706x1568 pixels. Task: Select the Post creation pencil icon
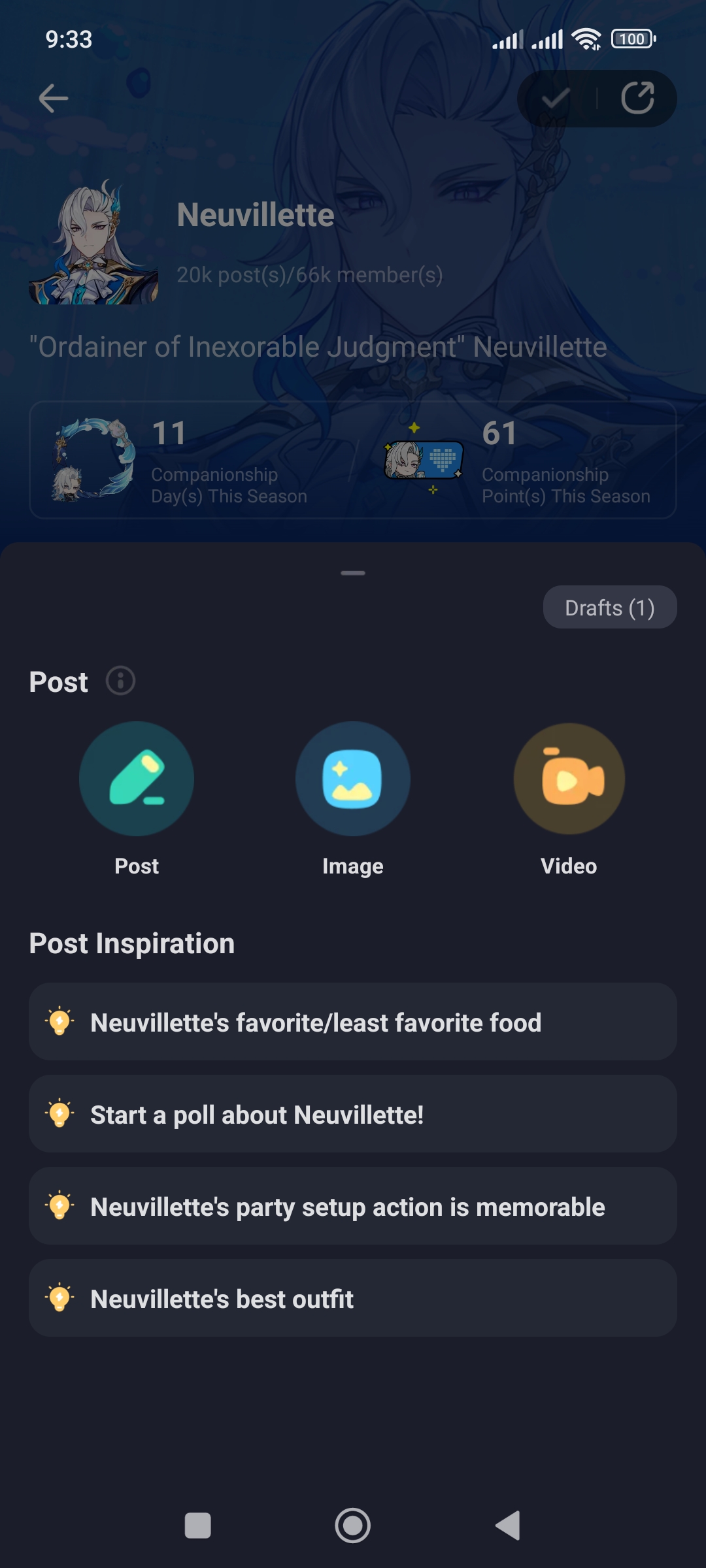(x=136, y=779)
